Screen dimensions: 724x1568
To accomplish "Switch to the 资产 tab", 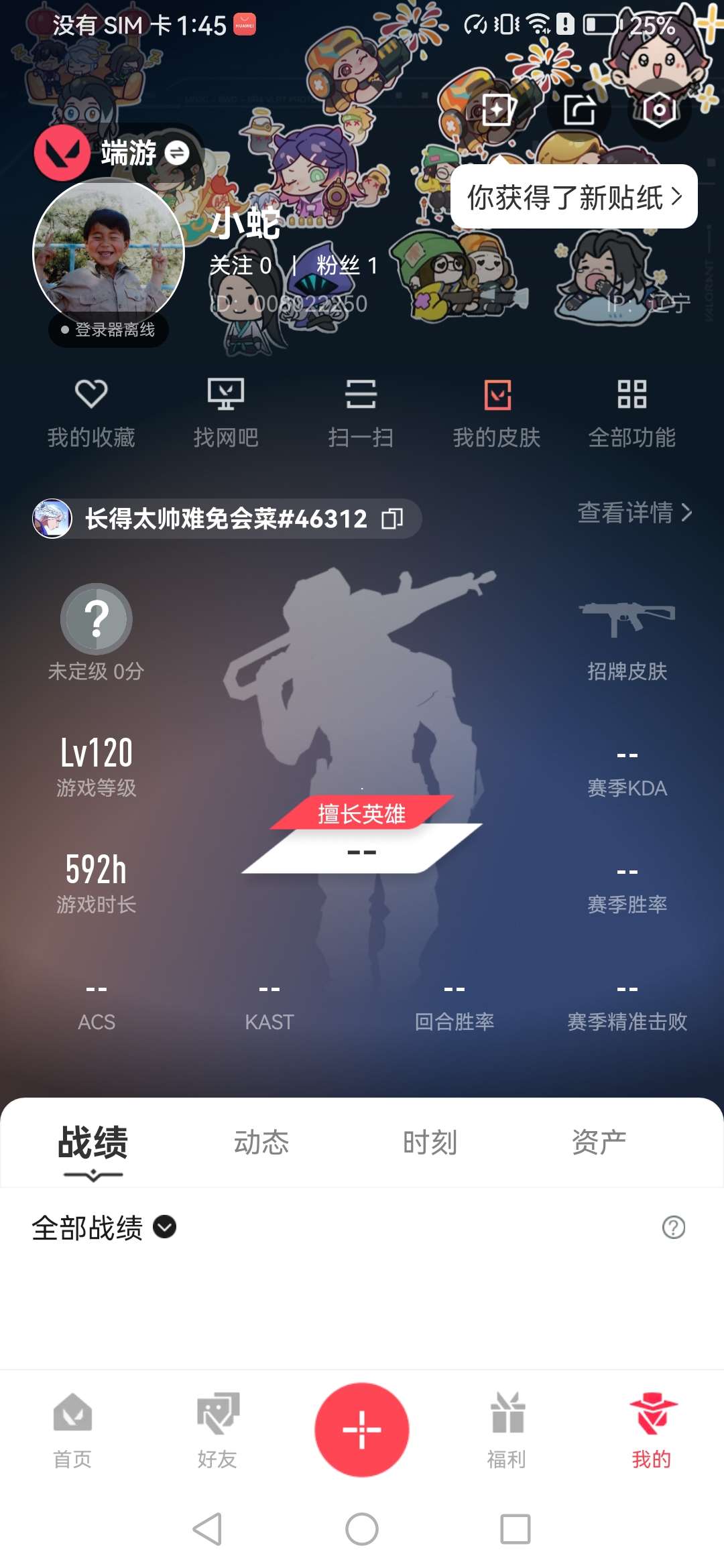I will pos(599,1142).
